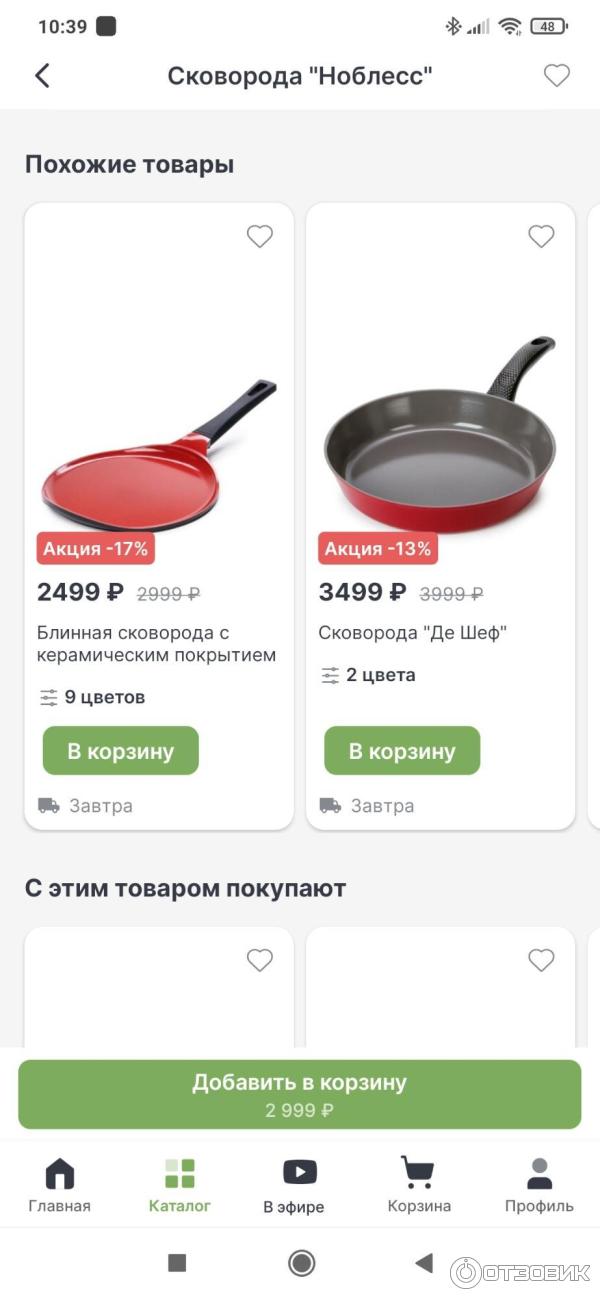Open the Корзина tab
Viewport: 600px width, 1299px height.
pyautogui.click(x=419, y=1185)
